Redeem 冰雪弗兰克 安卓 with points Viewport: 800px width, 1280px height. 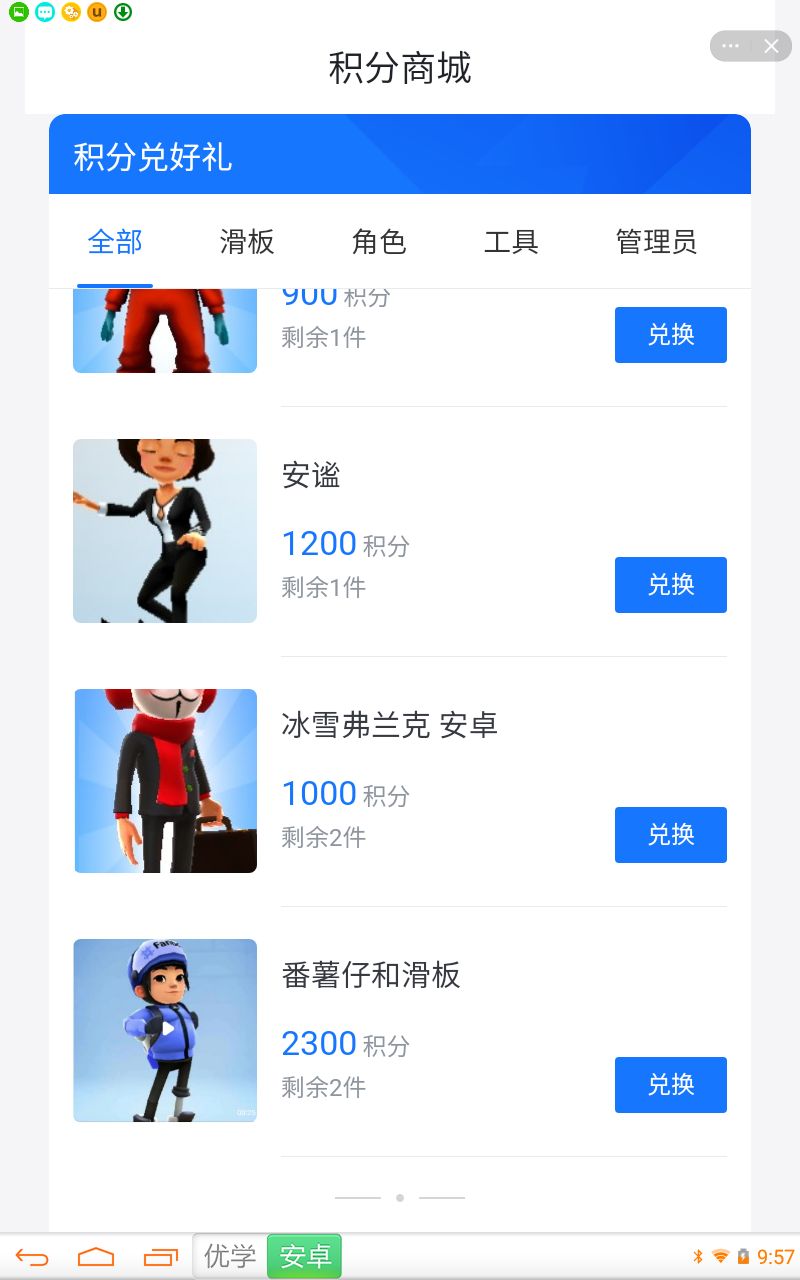pyautogui.click(x=670, y=835)
